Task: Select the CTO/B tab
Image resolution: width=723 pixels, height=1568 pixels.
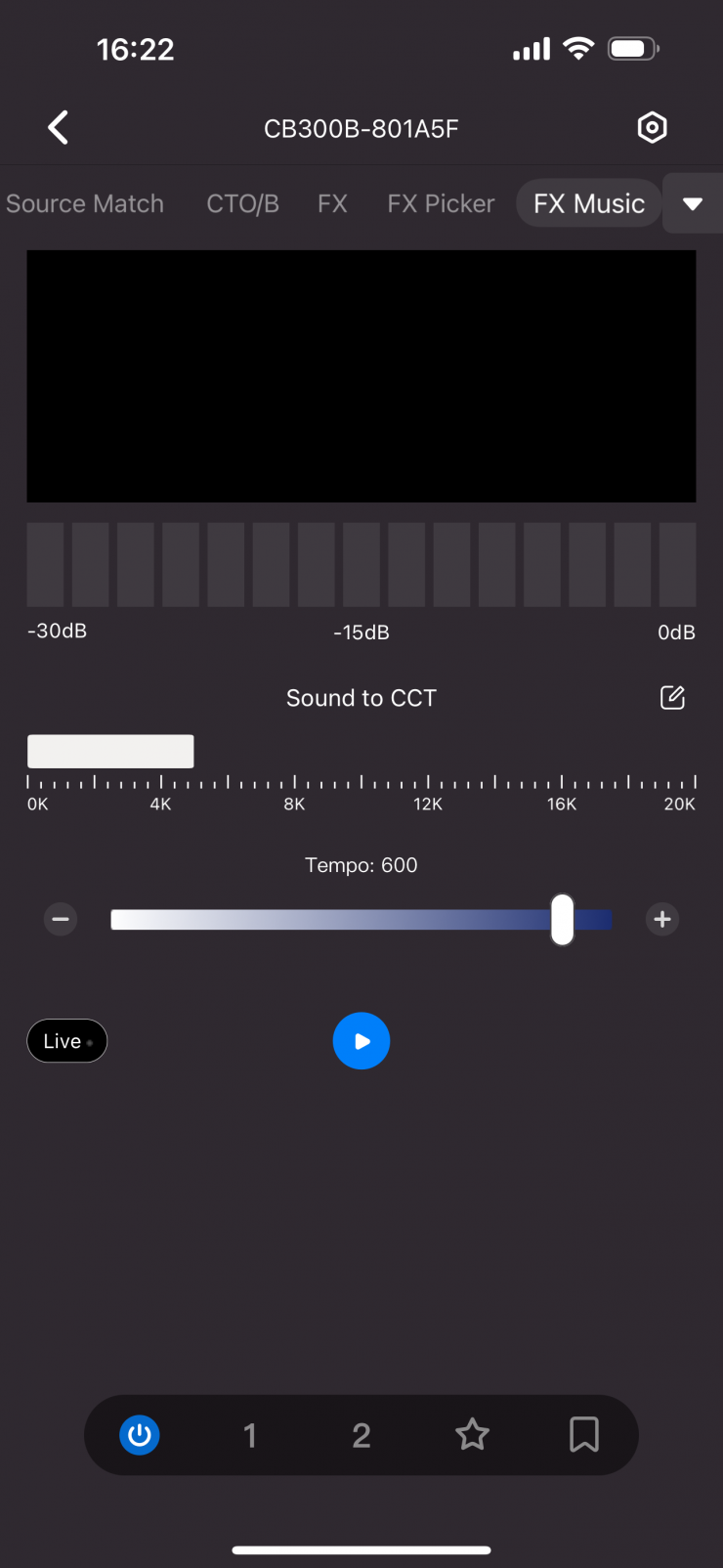Action: click(242, 203)
